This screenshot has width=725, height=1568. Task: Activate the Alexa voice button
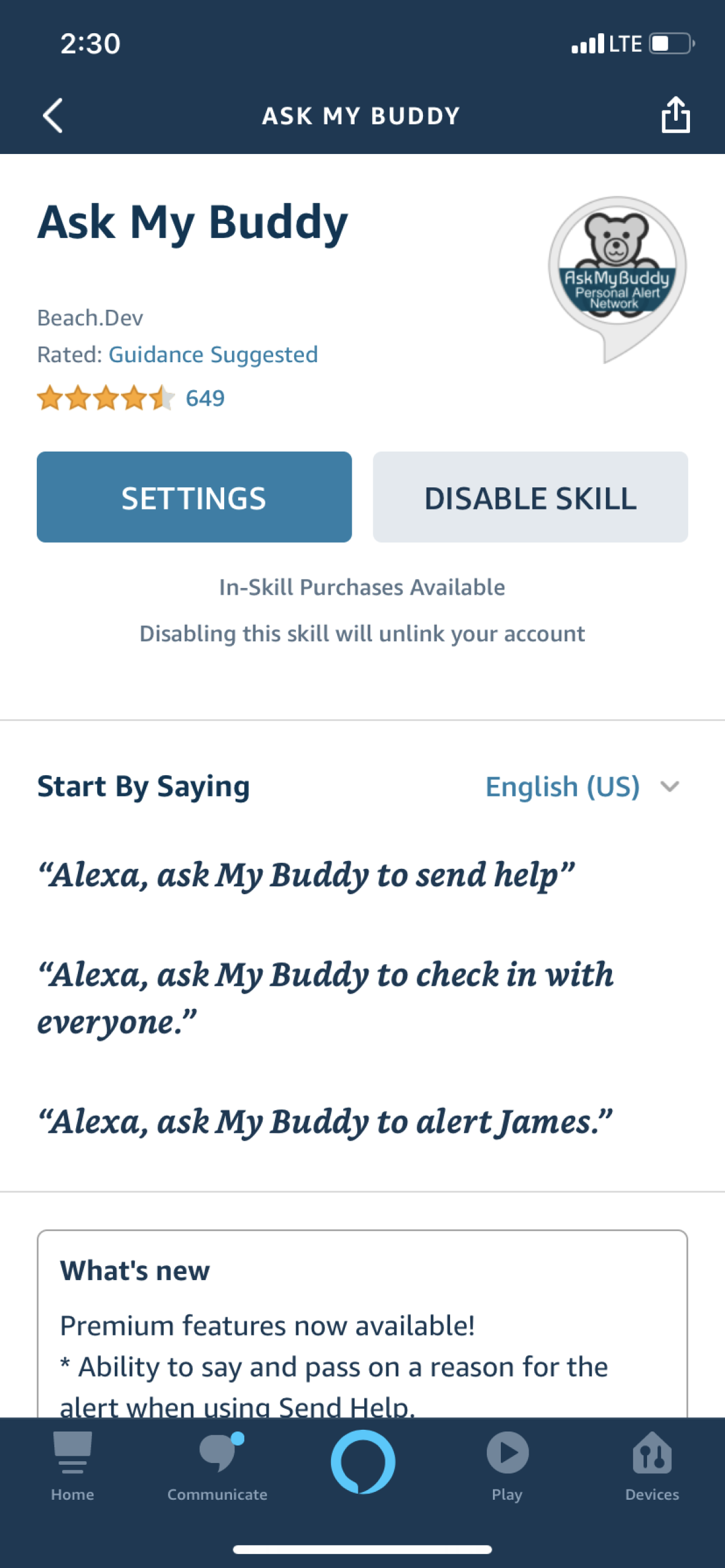(362, 1462)
